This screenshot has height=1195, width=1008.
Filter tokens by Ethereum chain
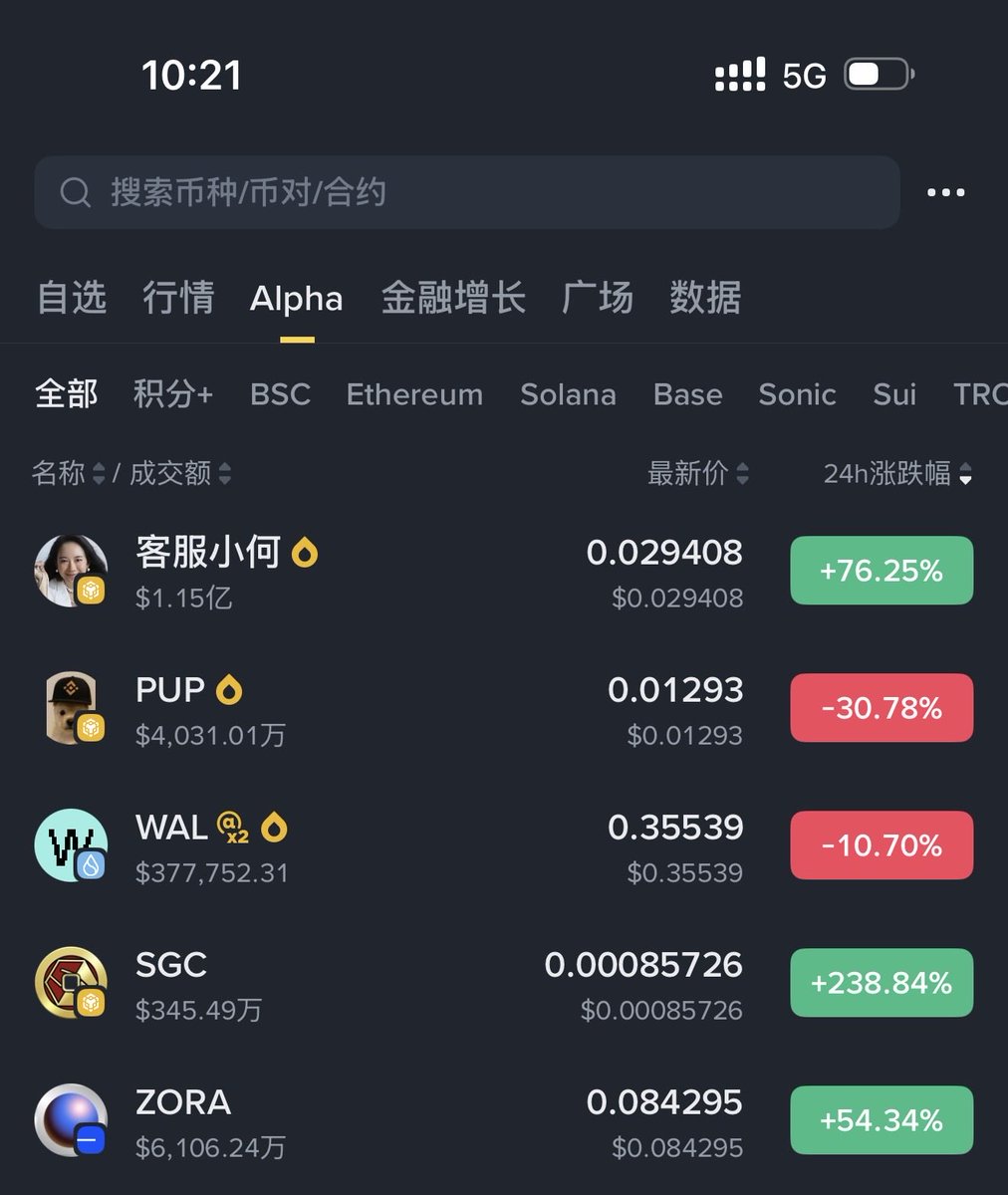point(414,394)
